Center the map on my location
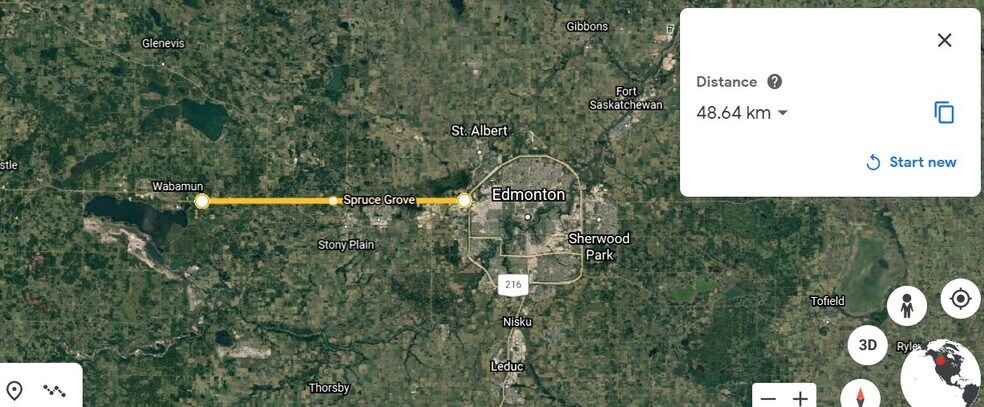This screenshot has width=984, height=407. [960, 298]
